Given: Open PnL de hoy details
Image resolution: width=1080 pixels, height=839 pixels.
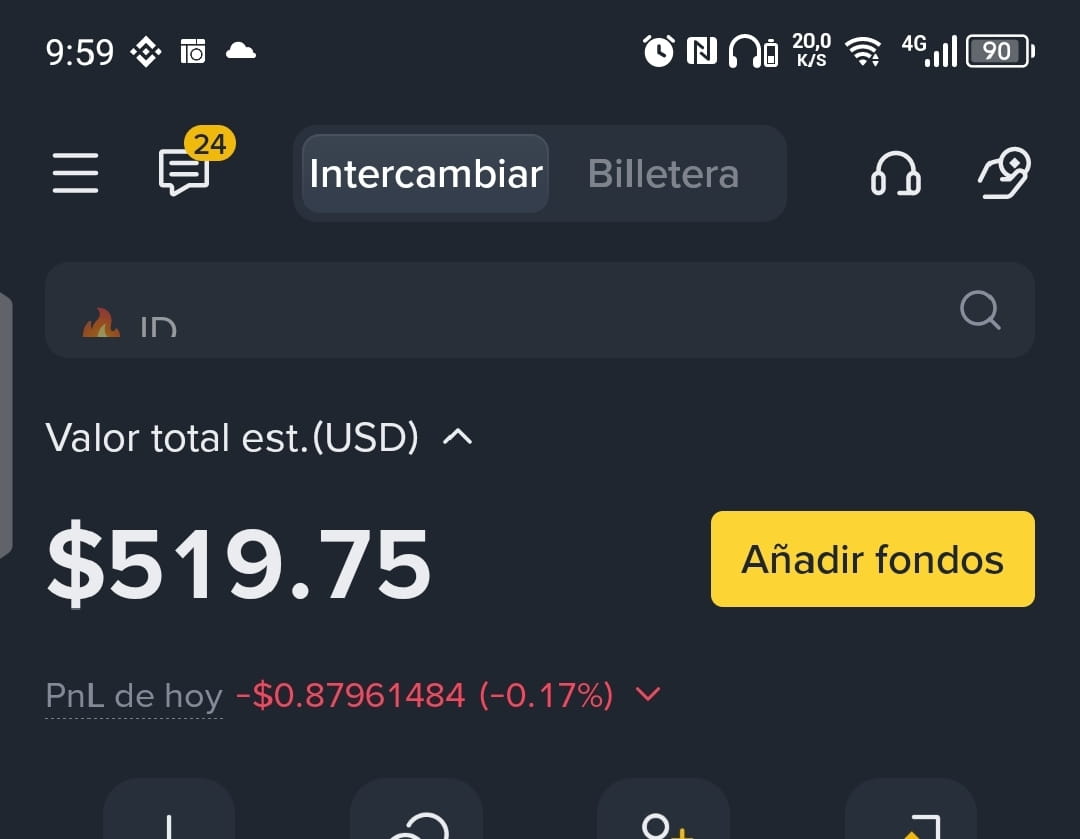Looking at the screenshot, I should click(x=134, y=695).
